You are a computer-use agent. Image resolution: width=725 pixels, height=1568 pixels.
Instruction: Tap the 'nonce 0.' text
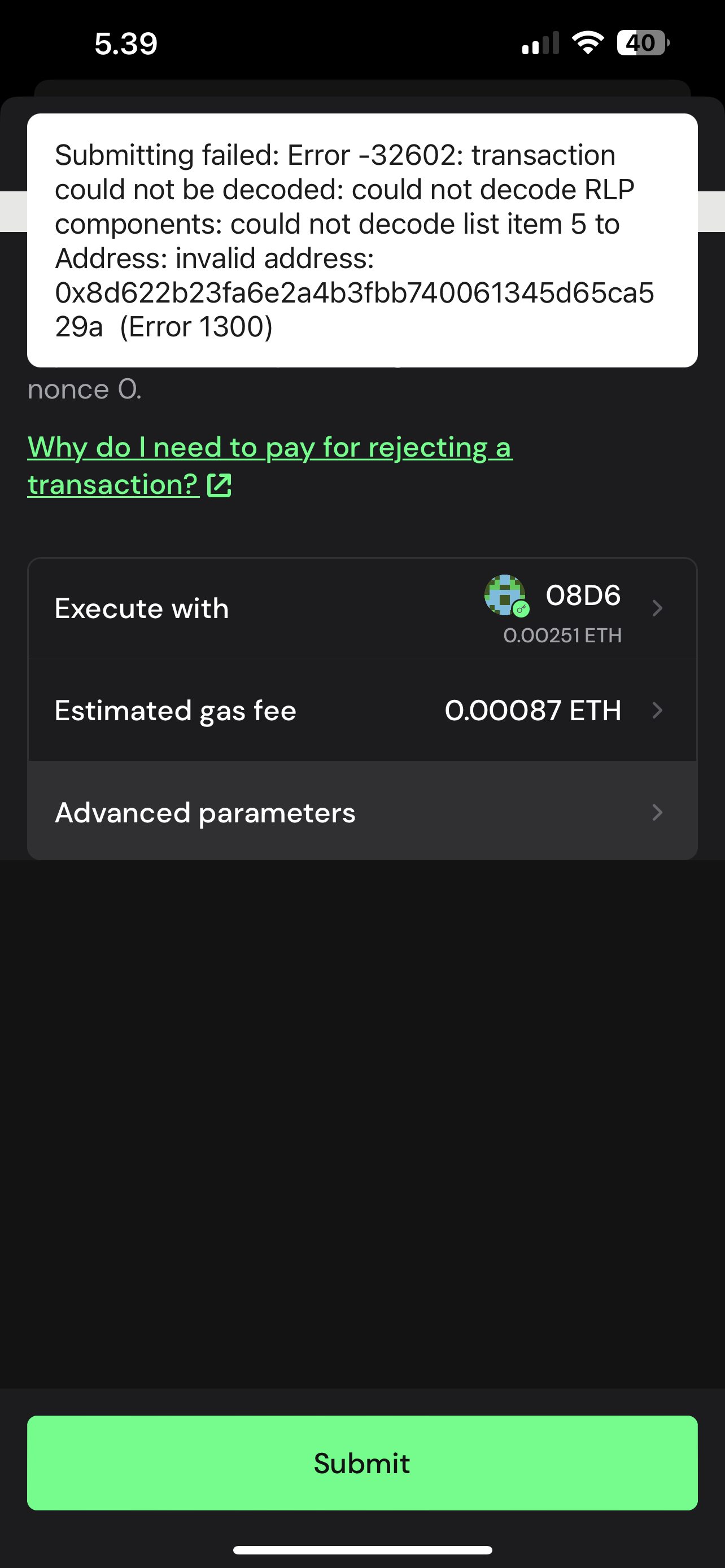click(84, 389)
